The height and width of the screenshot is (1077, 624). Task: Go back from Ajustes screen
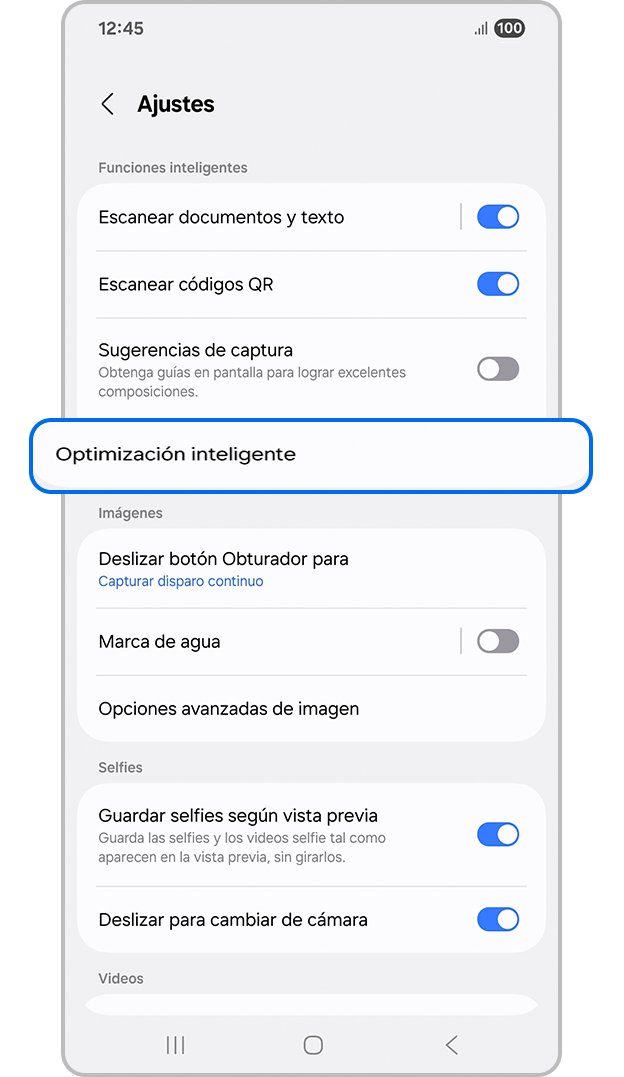click(x=107, y=104)
